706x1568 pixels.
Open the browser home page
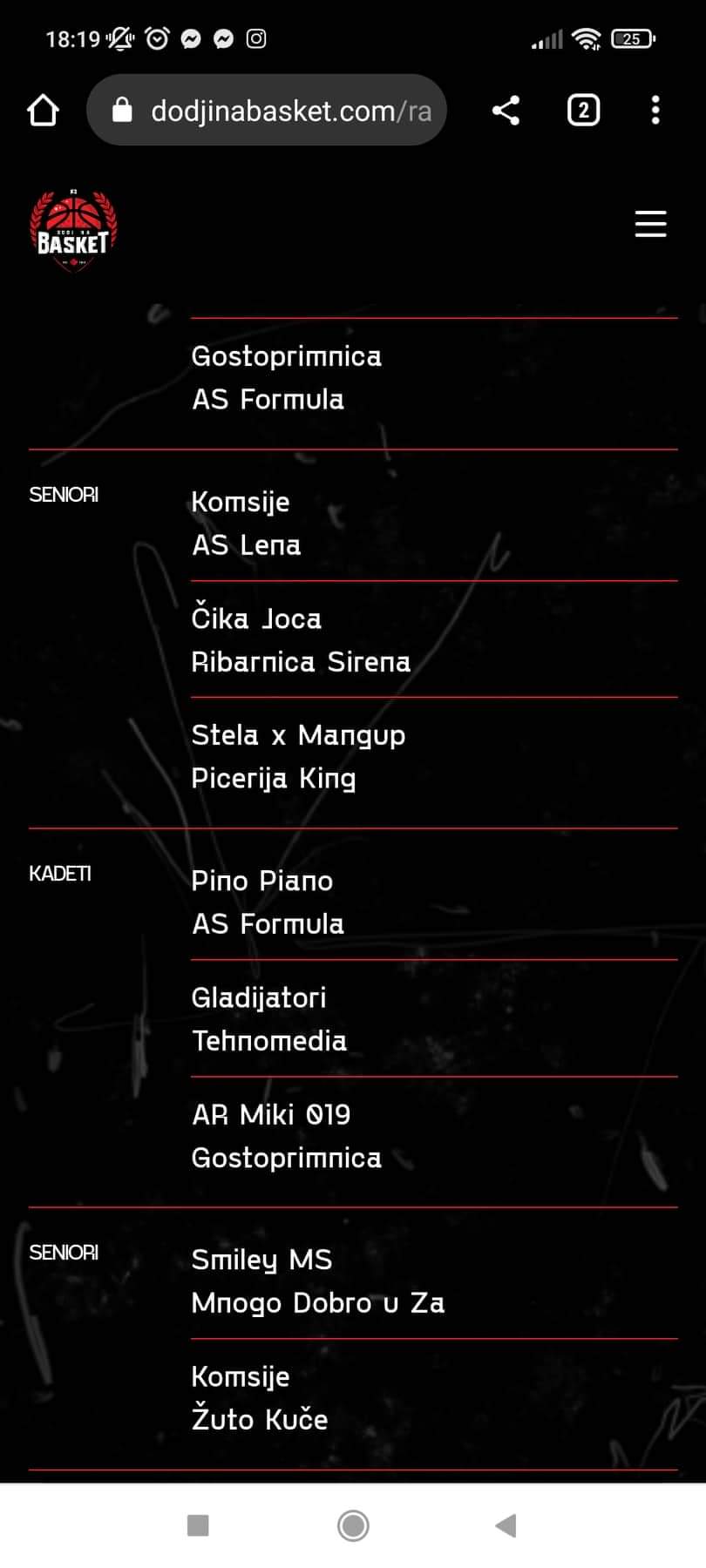(43, 111)
